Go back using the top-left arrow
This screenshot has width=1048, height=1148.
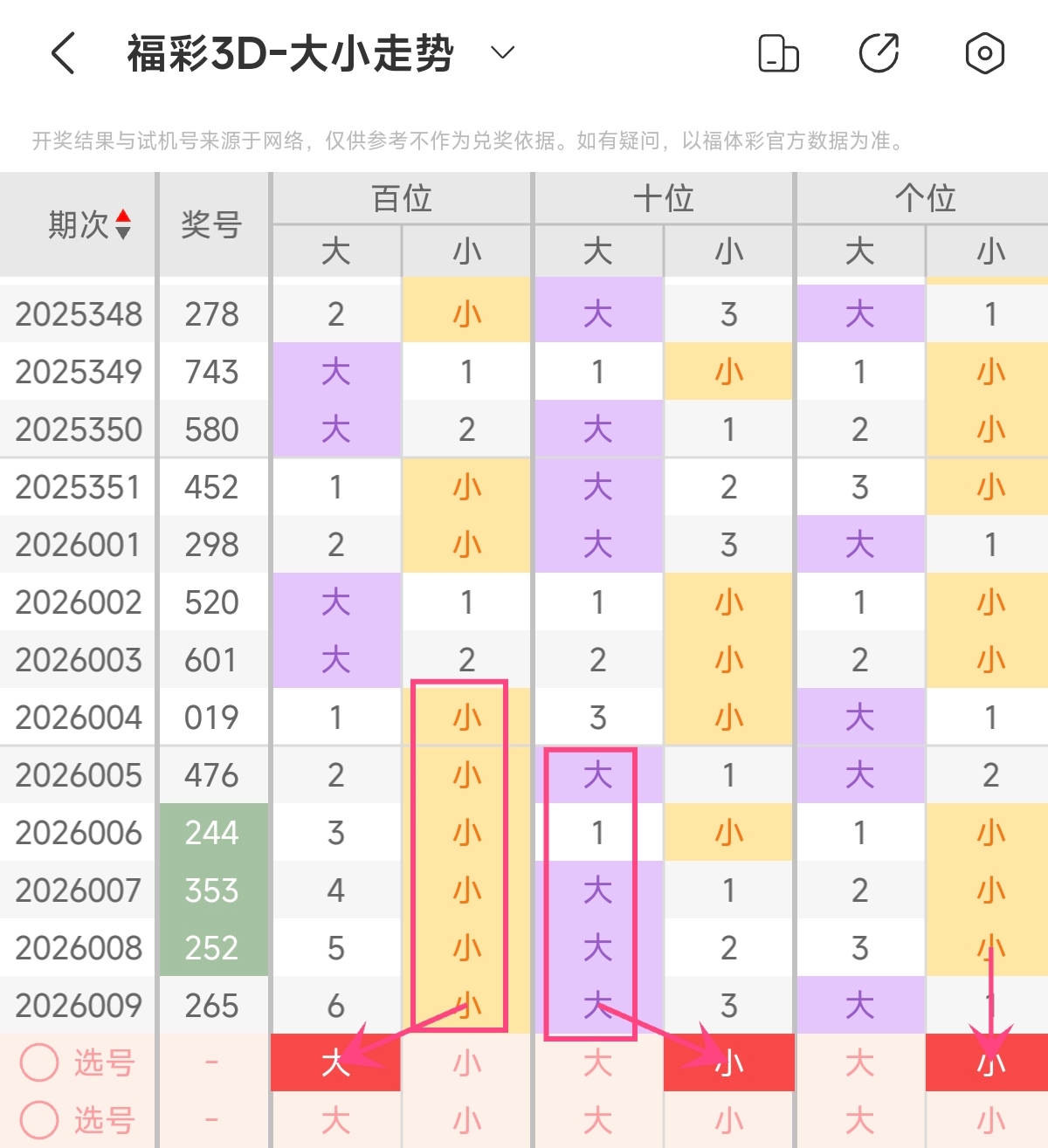pyautogui.click(x=63, y=54)
